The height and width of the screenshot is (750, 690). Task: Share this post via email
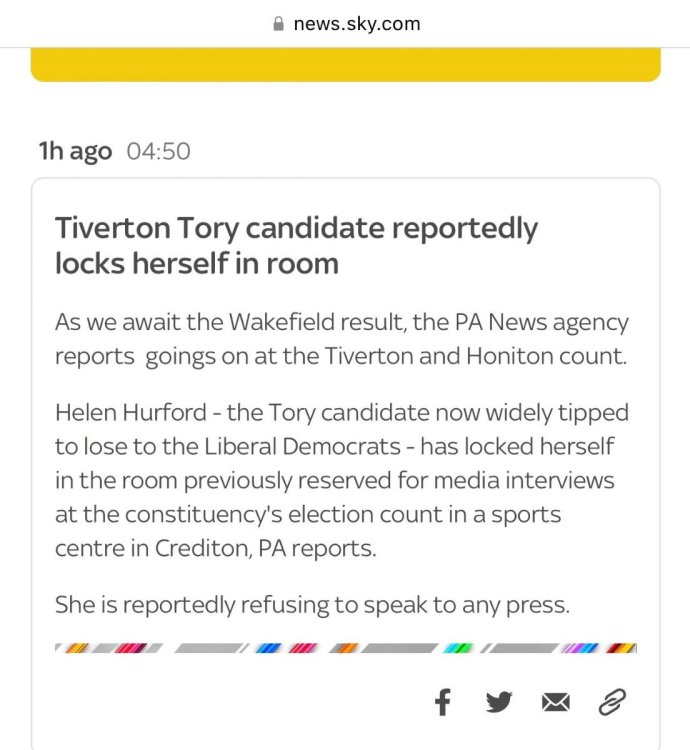click(555, 703)
